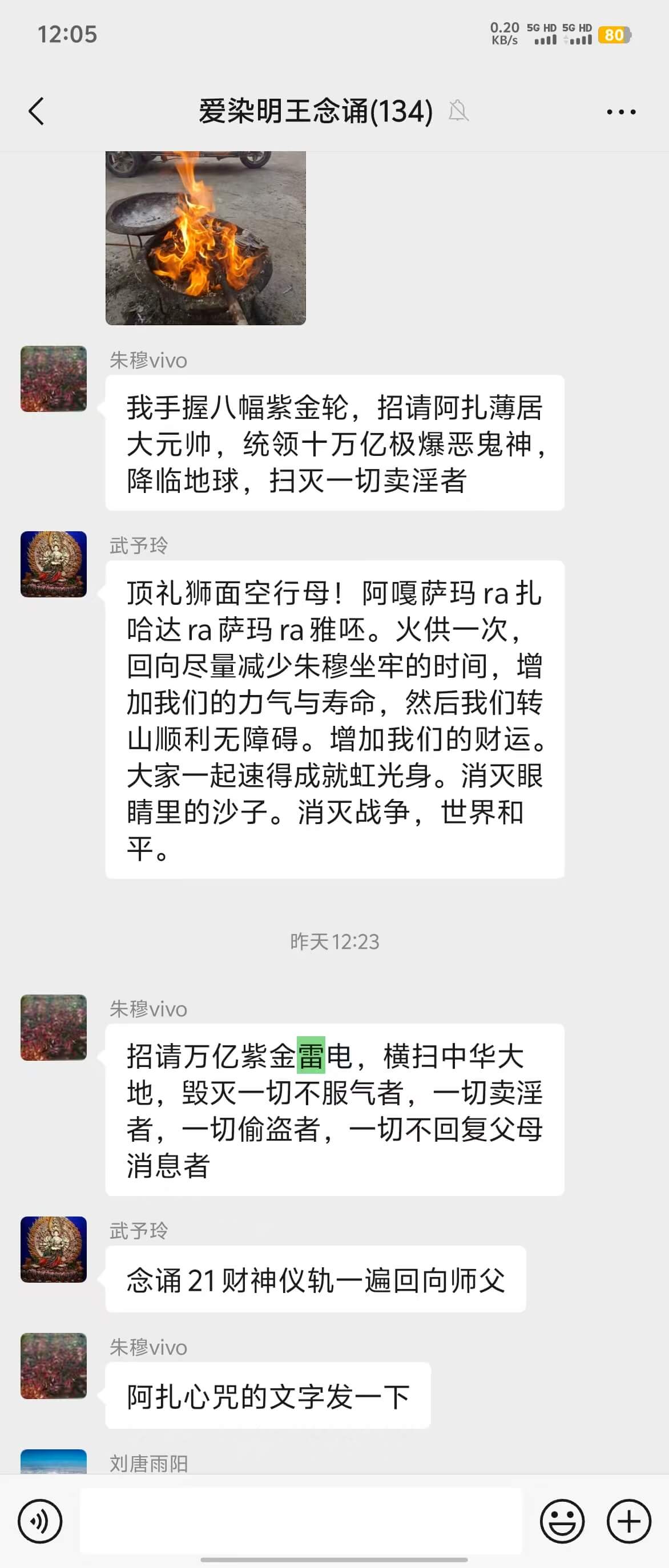Open the avatar beside 我手握八幅紫金轮 message
Screen dimensions: 669x1568
(54, 379)
